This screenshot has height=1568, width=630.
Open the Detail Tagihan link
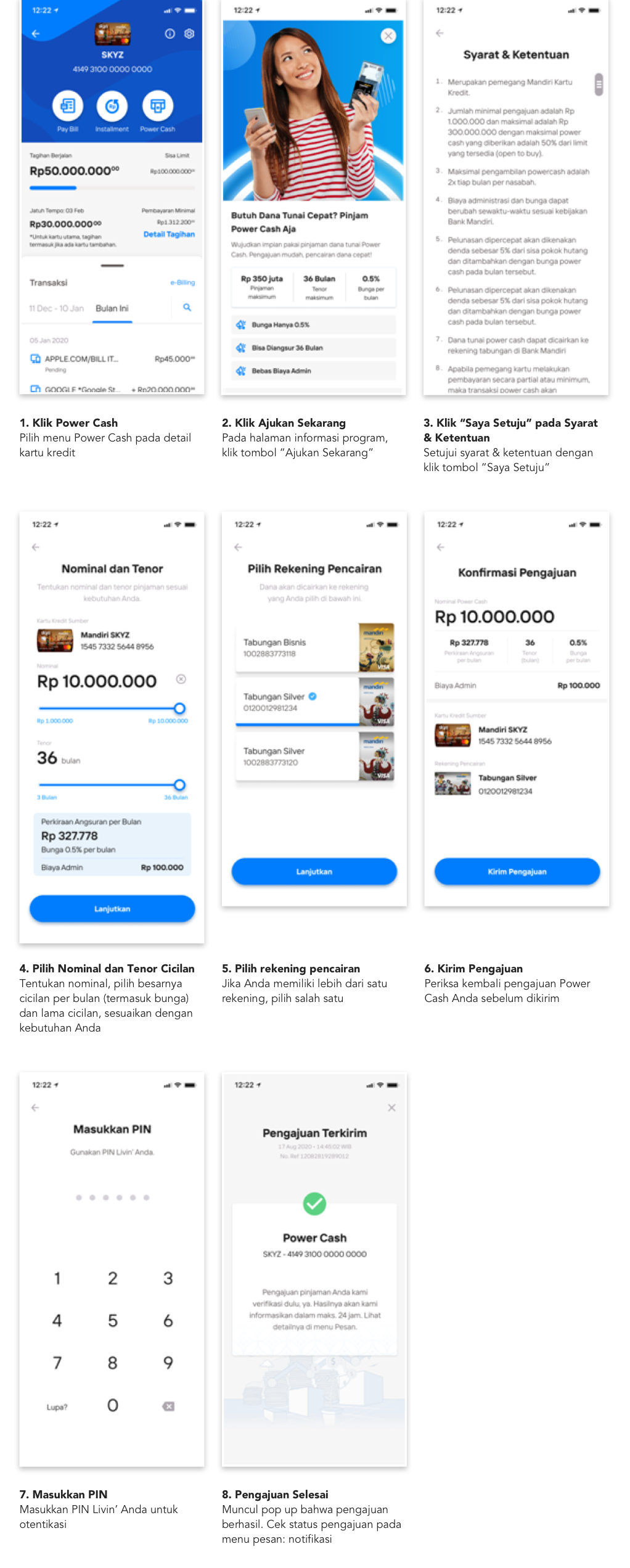[x=168, y=234]
